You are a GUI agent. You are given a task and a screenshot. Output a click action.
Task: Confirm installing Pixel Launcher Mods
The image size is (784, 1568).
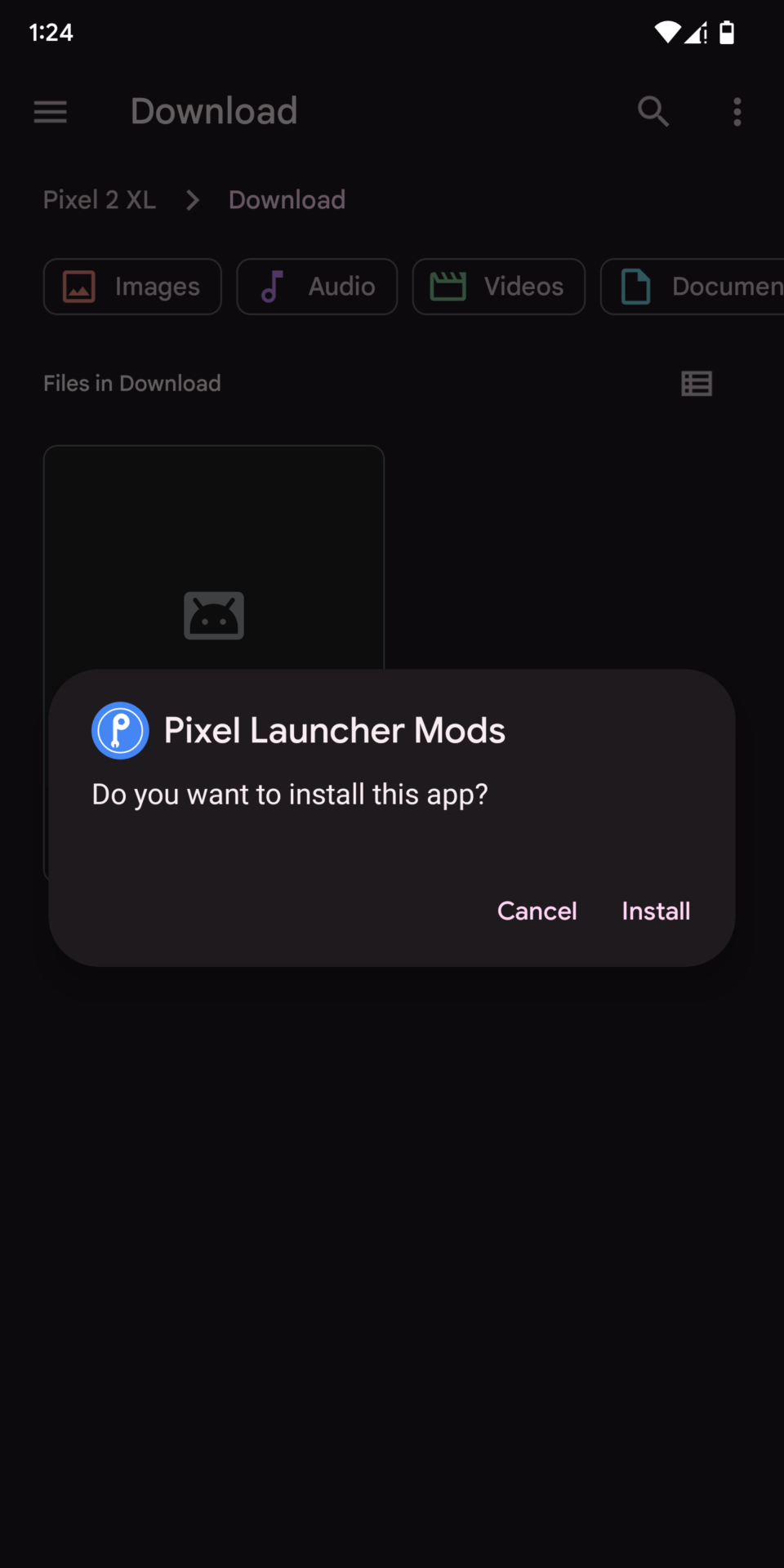pos(656,911)
